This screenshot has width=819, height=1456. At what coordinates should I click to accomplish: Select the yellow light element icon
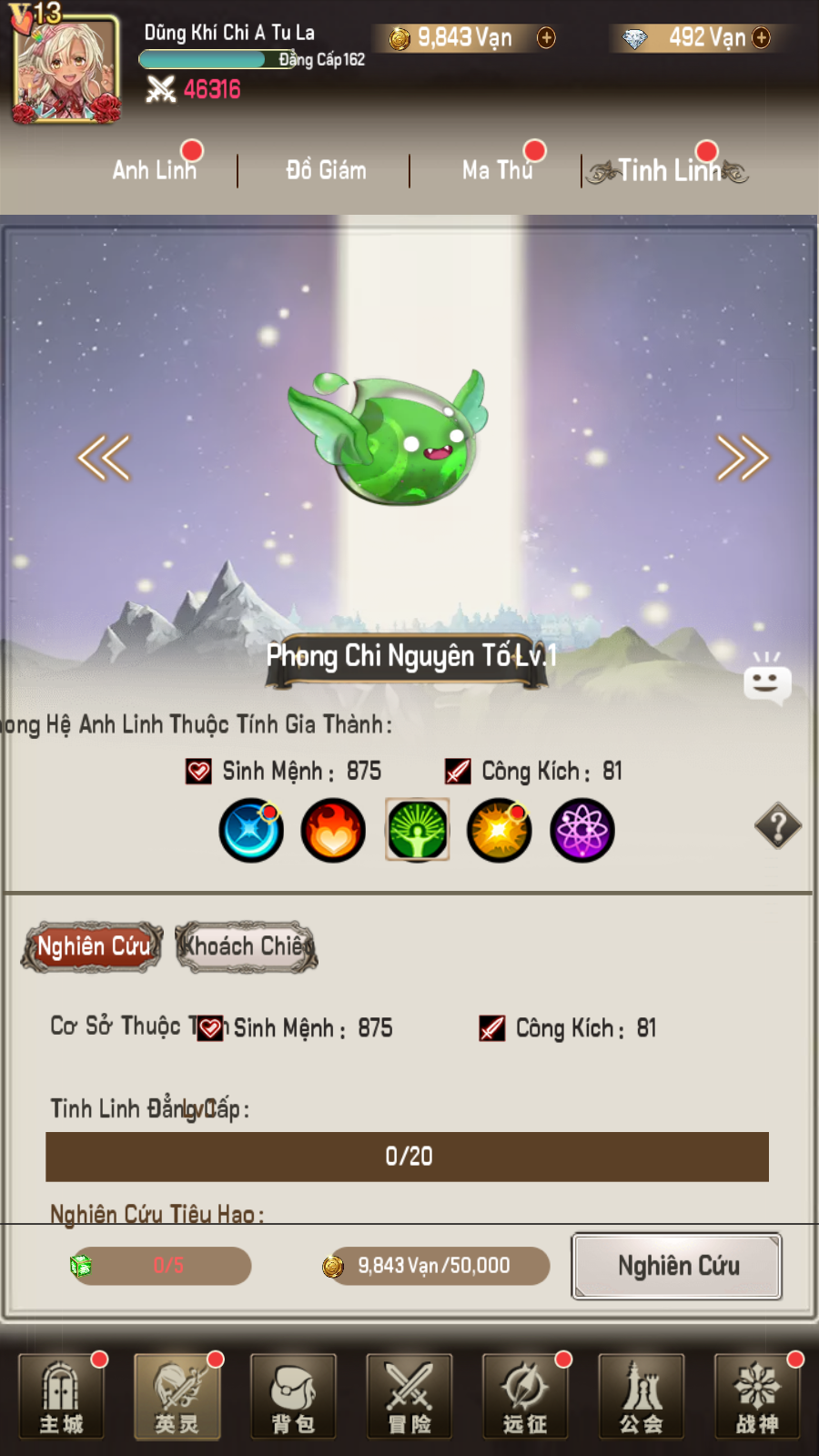pyautogui.click(x=499, y=831)
